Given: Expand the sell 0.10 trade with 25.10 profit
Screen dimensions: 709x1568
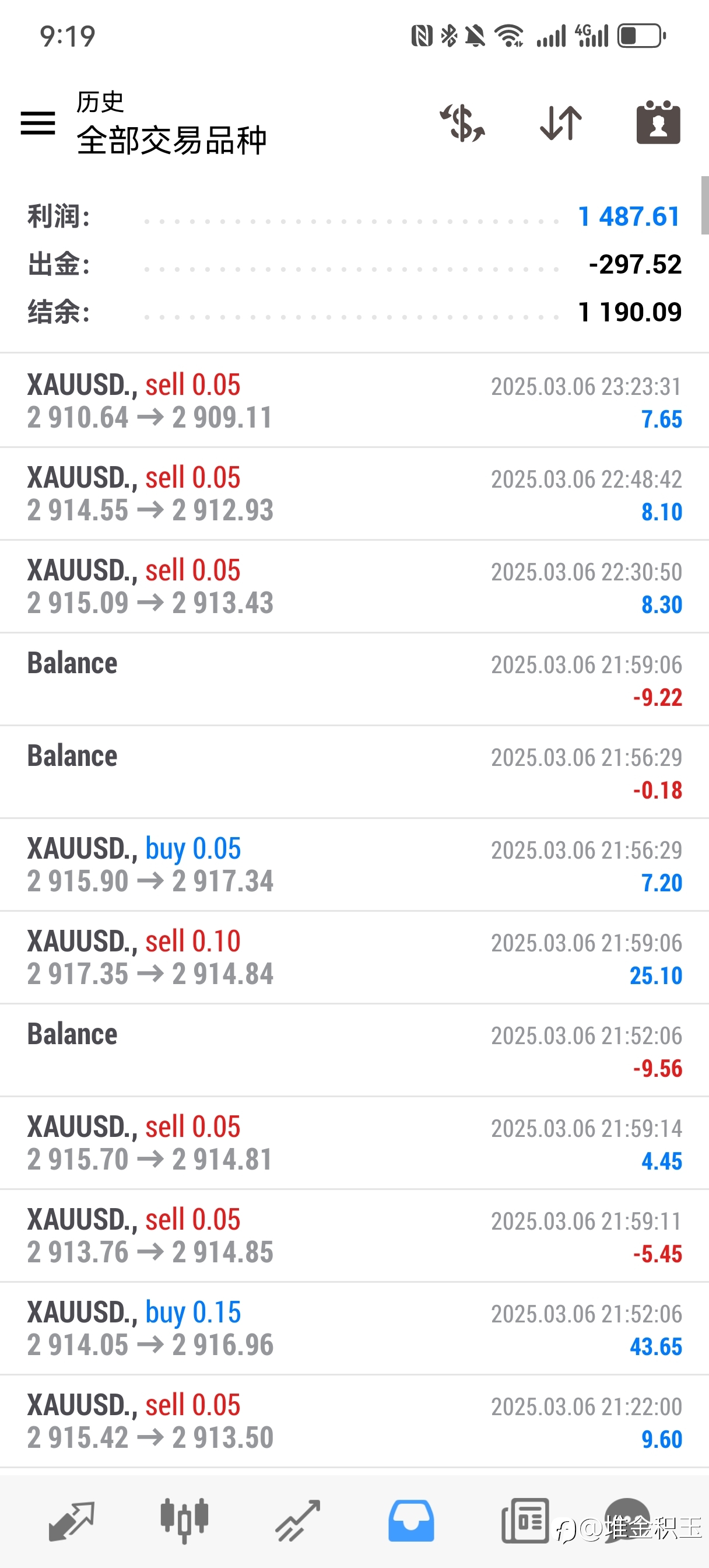Looking at the screenshot, I should coord(354,957).
